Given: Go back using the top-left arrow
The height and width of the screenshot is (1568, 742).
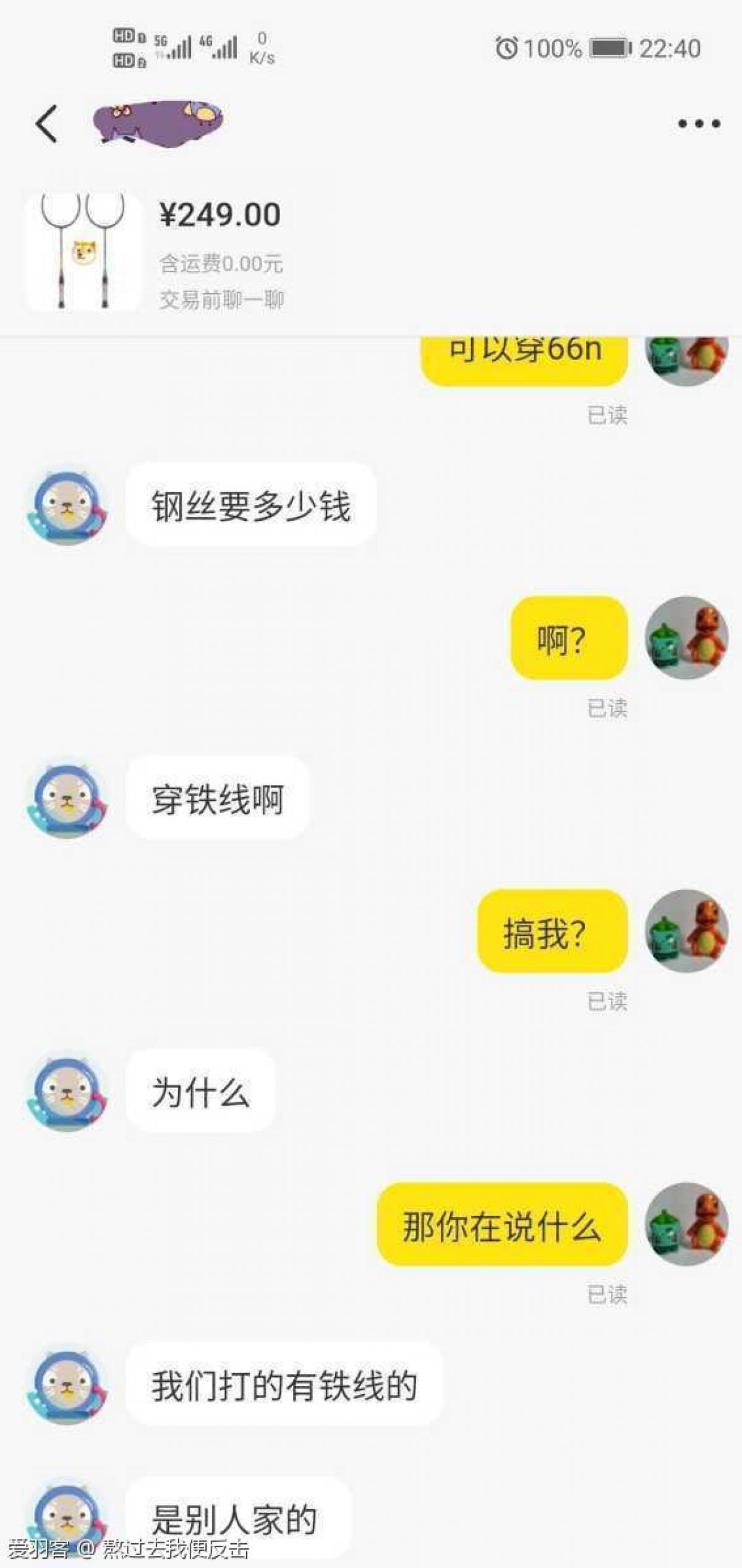Looking at the screenshot, I should coord(46,124).
